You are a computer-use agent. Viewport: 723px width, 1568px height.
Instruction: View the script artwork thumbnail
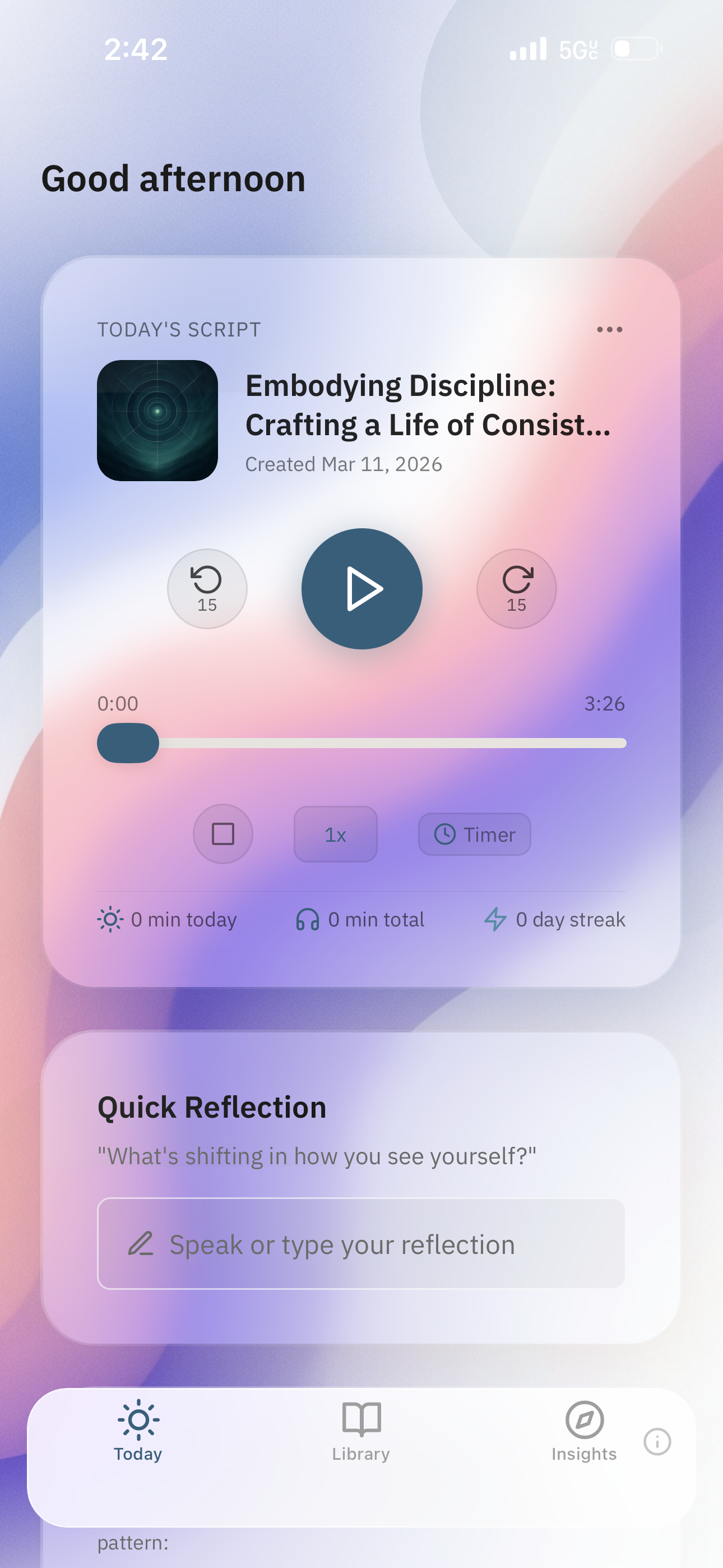pos(157,420)
